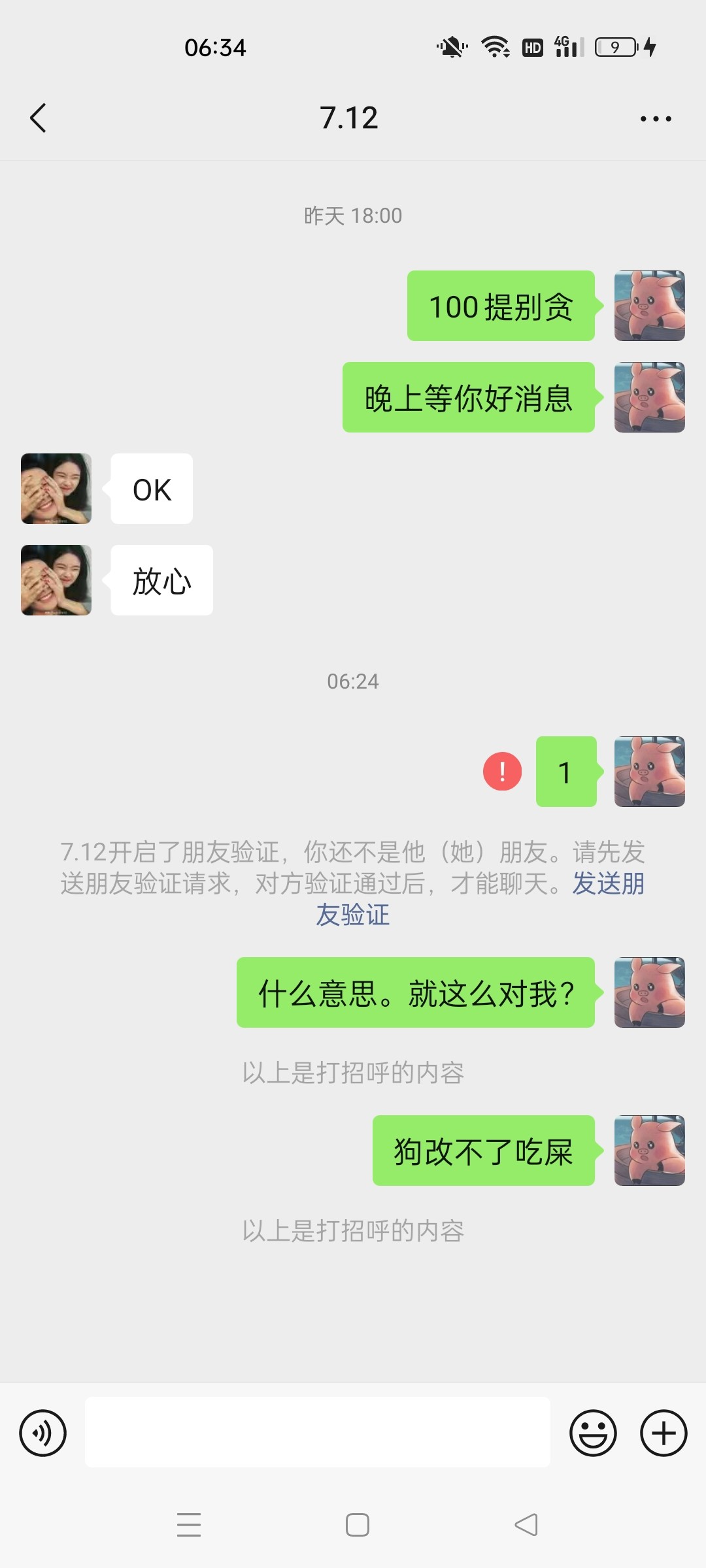Tap the system home button

click(x=357, y=1525)
